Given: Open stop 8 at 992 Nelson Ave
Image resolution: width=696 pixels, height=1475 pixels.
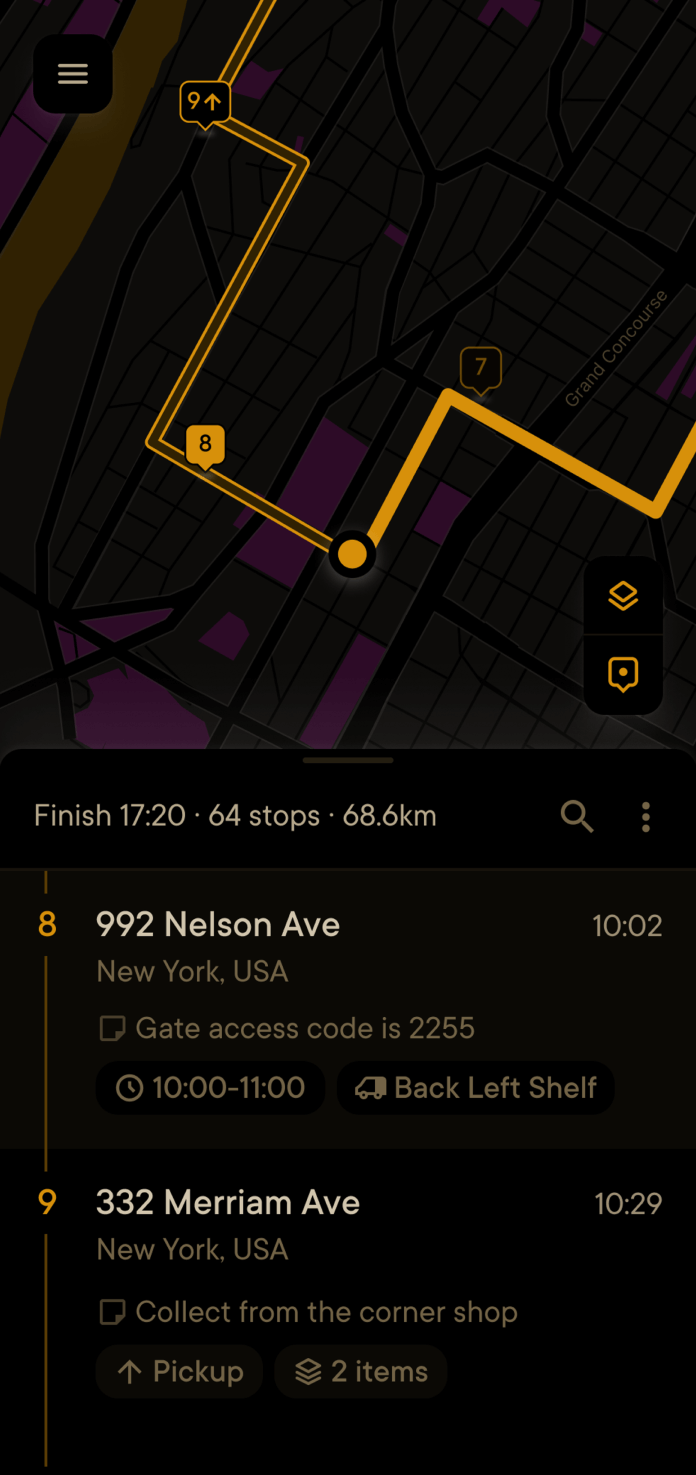Looking at the screenshot, I should pyautogui.click(x=218, y=925).
